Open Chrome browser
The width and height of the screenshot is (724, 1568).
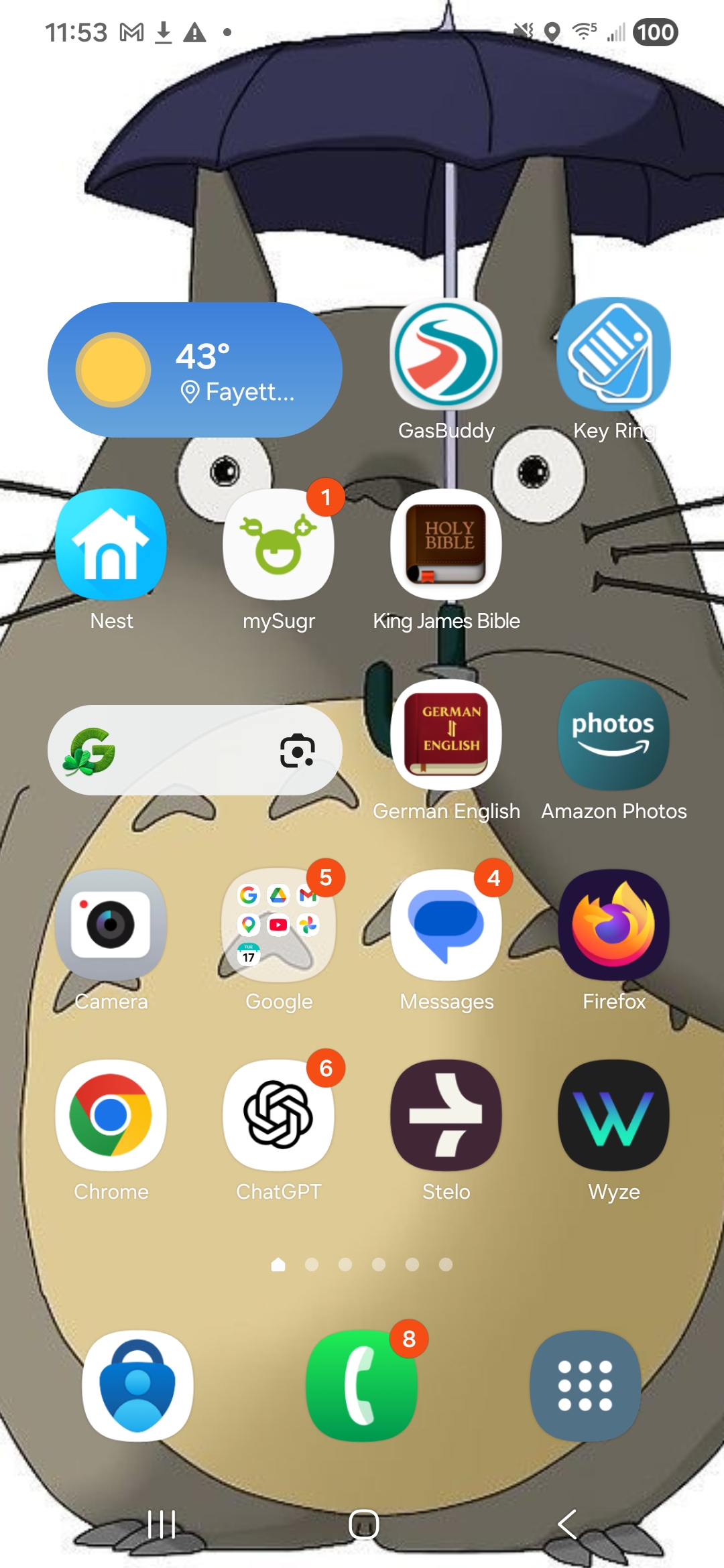[111, 1115]
